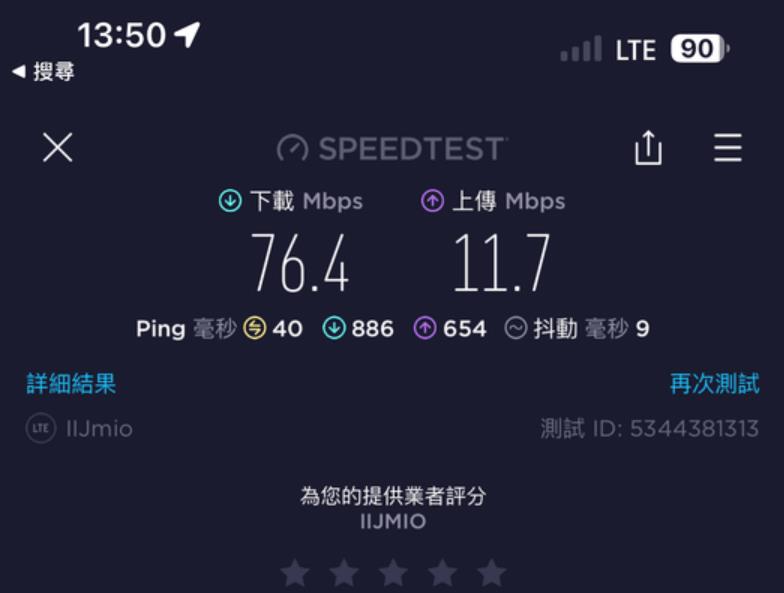
Task: Open the hamburger menu
Action: coord(727,148)
